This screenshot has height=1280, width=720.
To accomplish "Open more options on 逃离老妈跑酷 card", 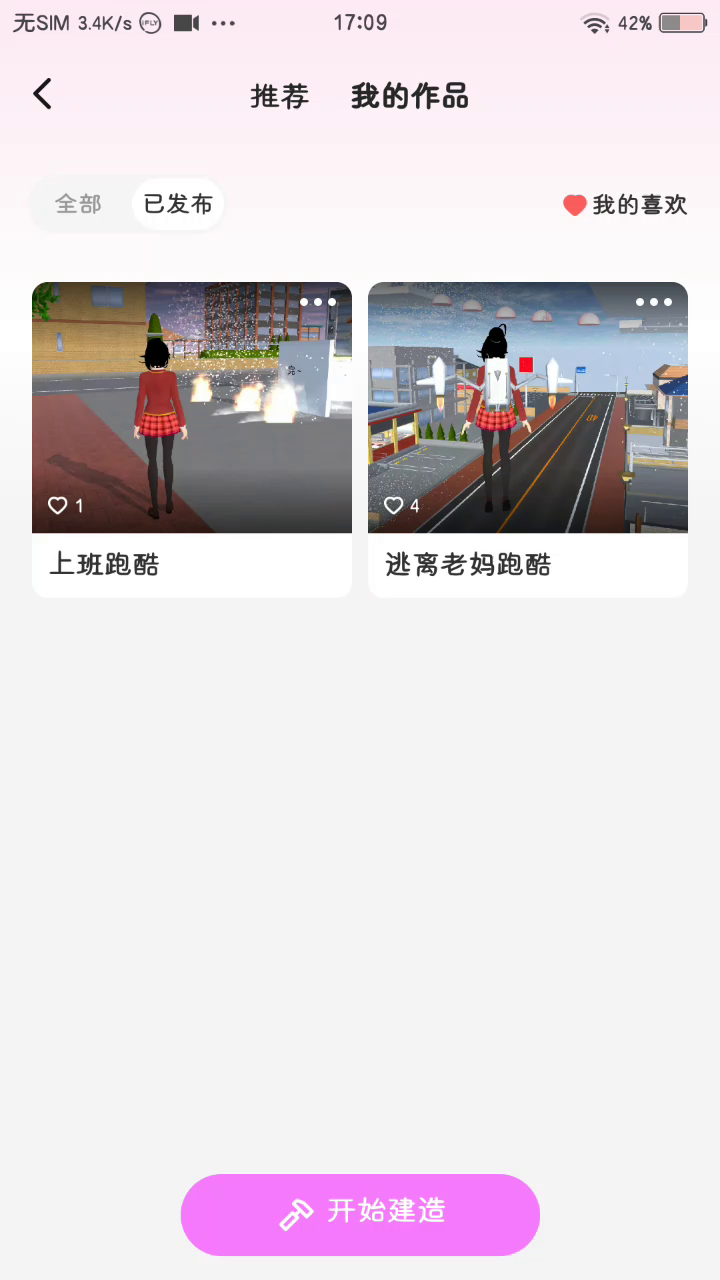I will point(654,301).
